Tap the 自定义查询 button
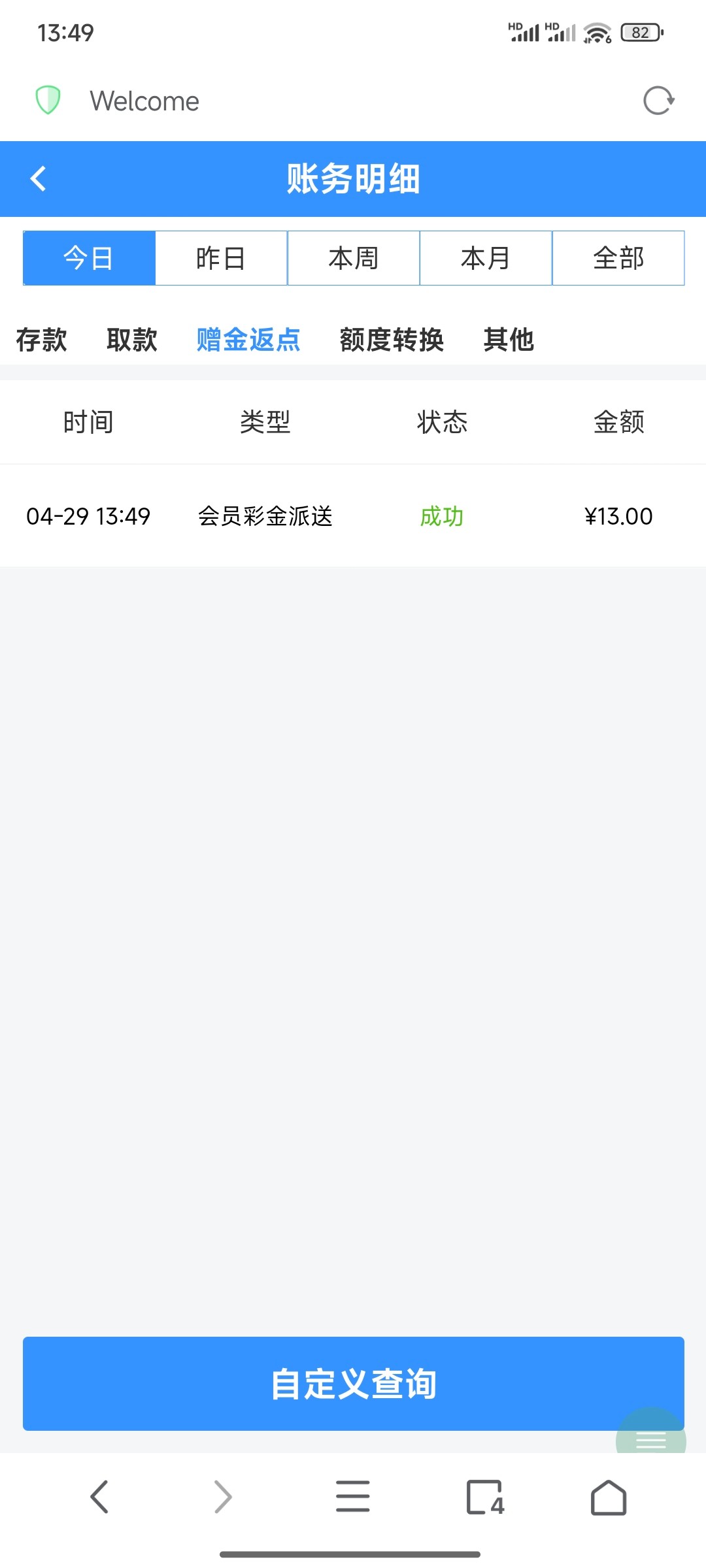706x1568 pixels. [353, 1383]
